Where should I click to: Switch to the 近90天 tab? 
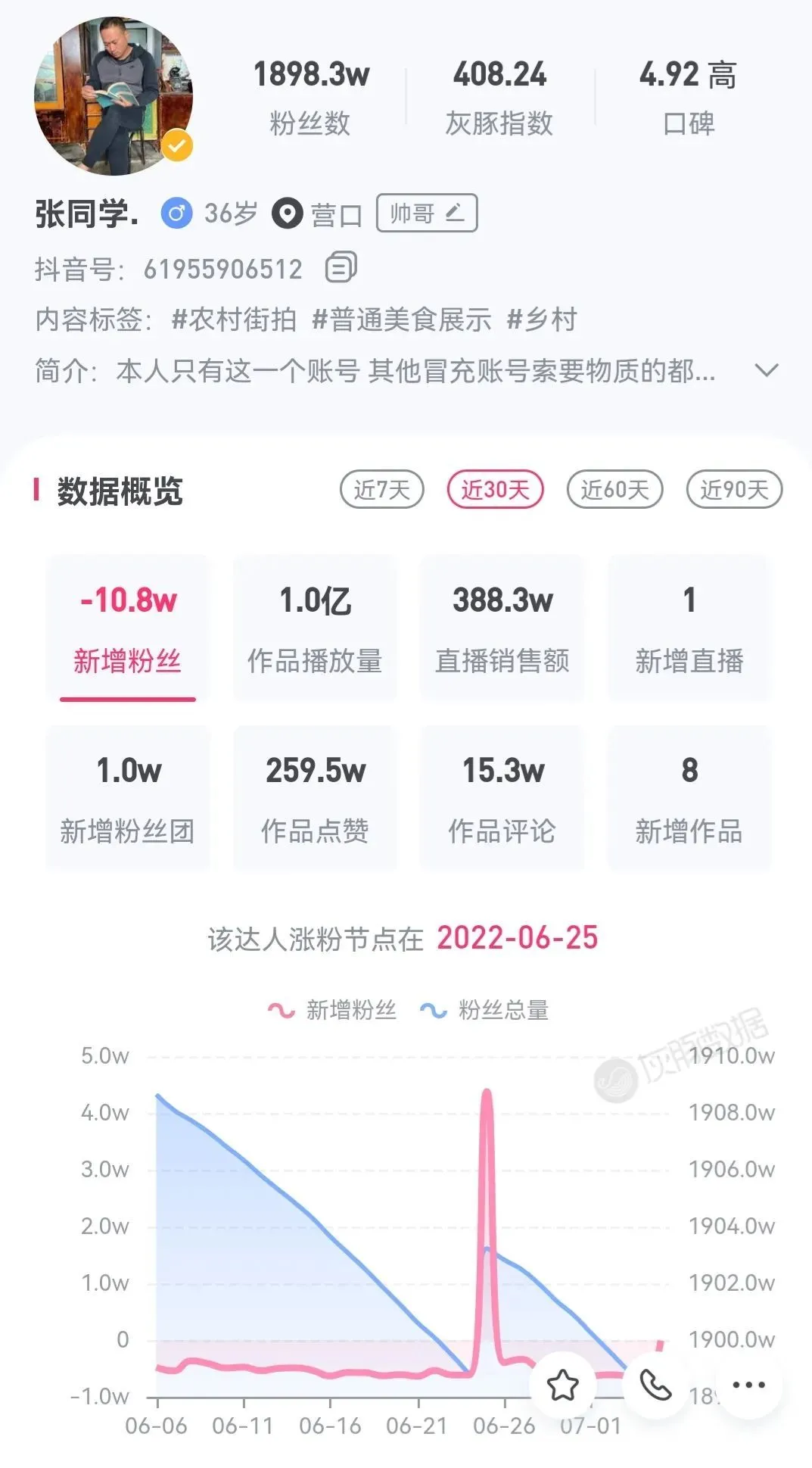pyautogui.click(x=733, y=489)
